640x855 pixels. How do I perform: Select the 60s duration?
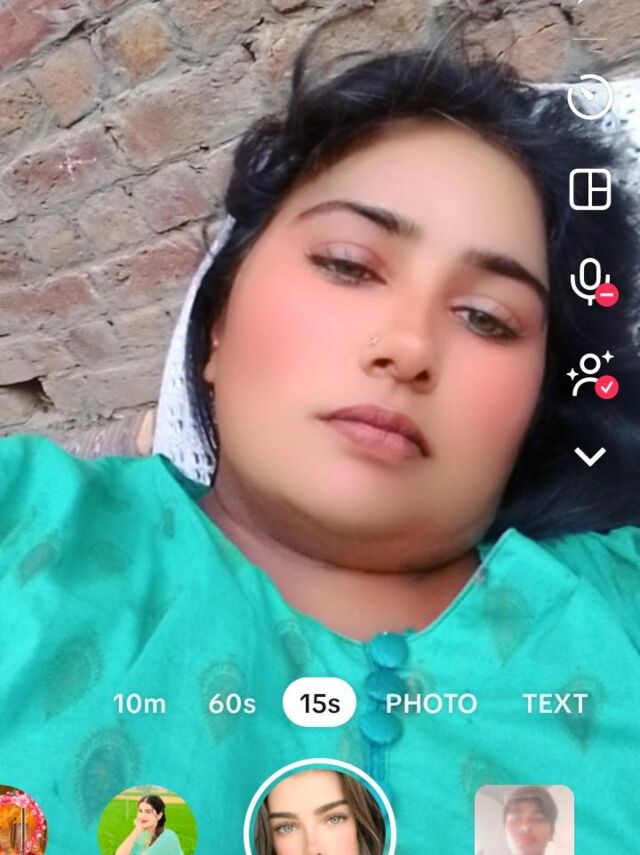click(232, 704)
